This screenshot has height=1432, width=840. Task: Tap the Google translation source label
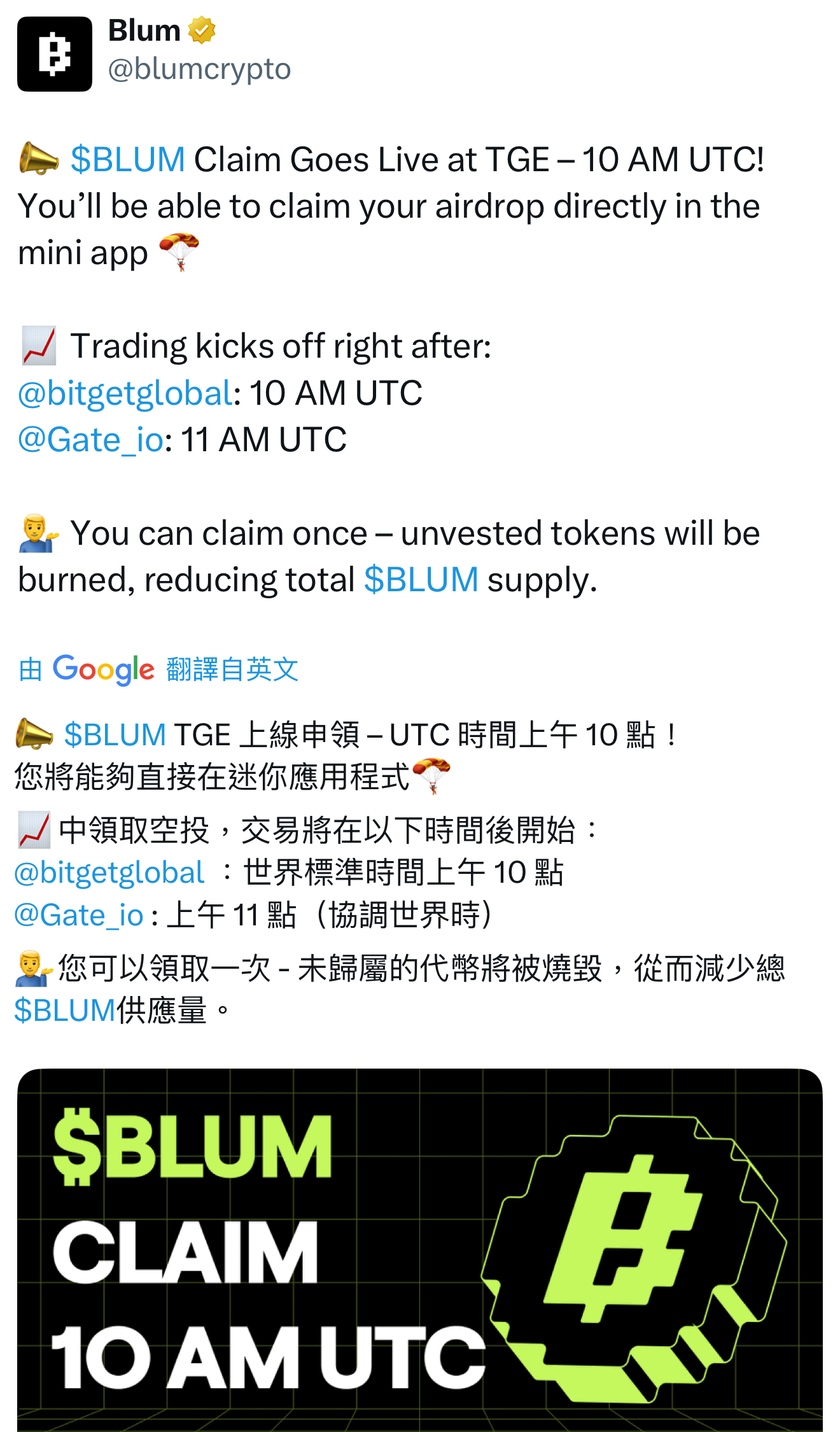[159, 670]
